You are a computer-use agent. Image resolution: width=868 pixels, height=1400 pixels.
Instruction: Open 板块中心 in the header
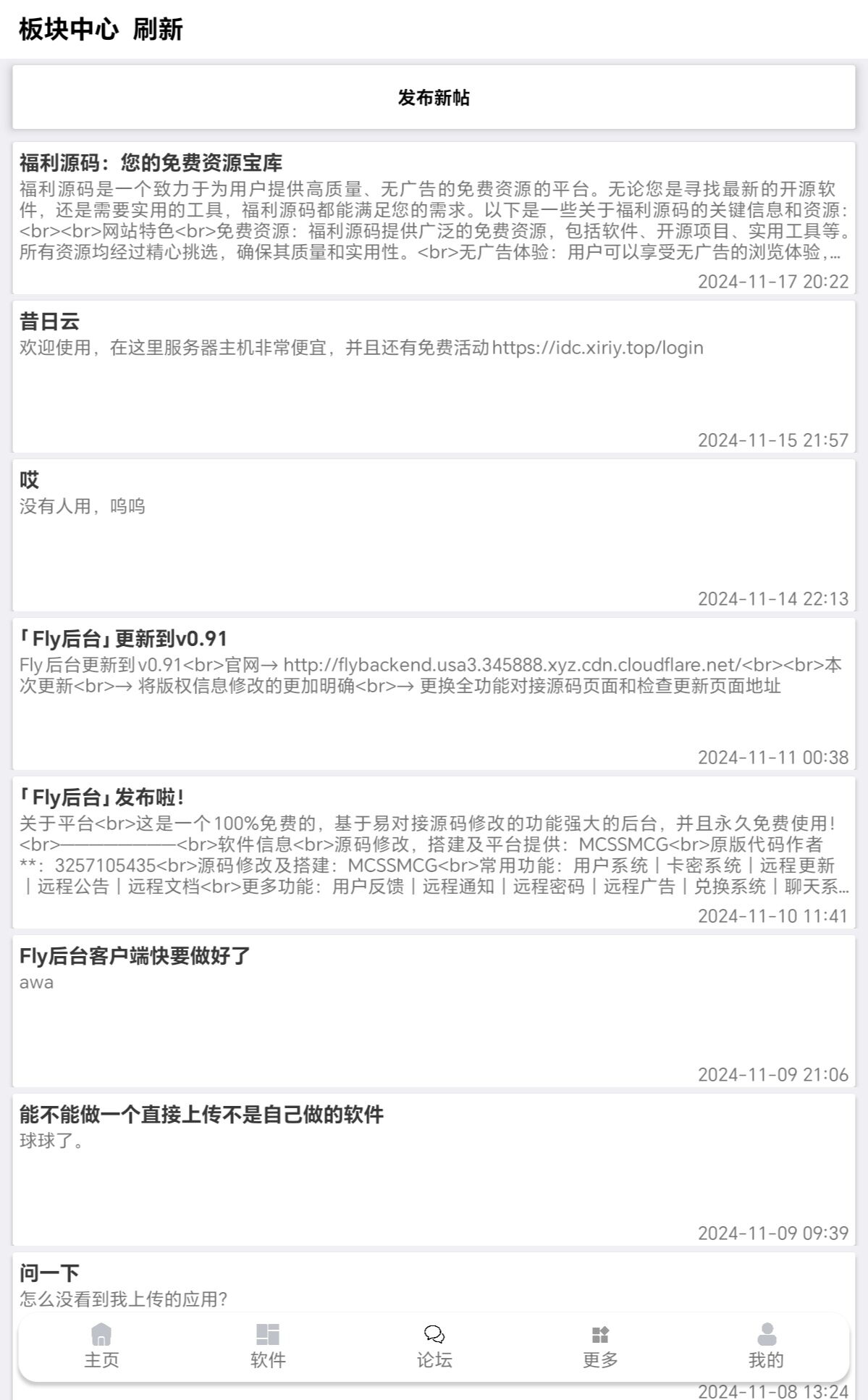click(69, 30)
